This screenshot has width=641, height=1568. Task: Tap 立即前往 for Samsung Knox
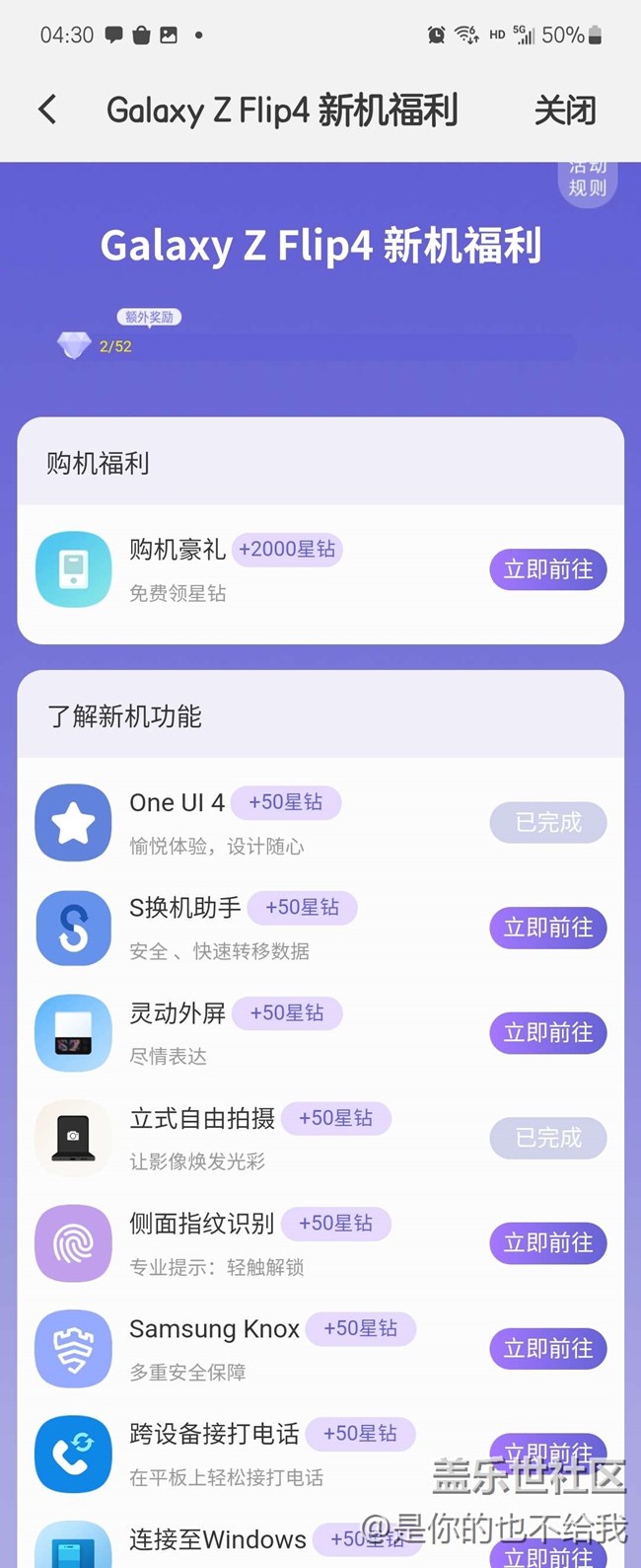point(548,1349)
